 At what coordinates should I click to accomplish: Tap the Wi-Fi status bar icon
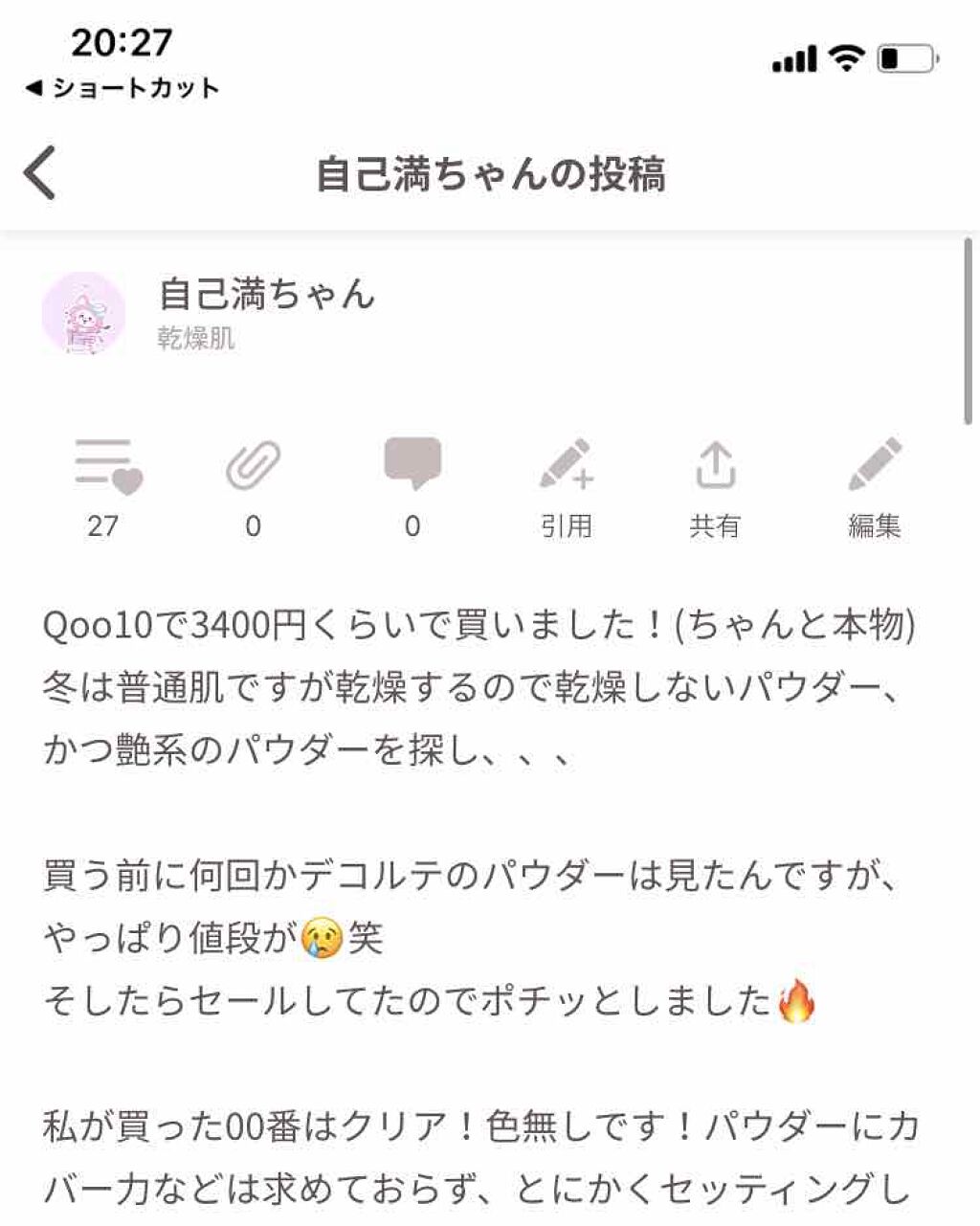[x=846, y=59]
